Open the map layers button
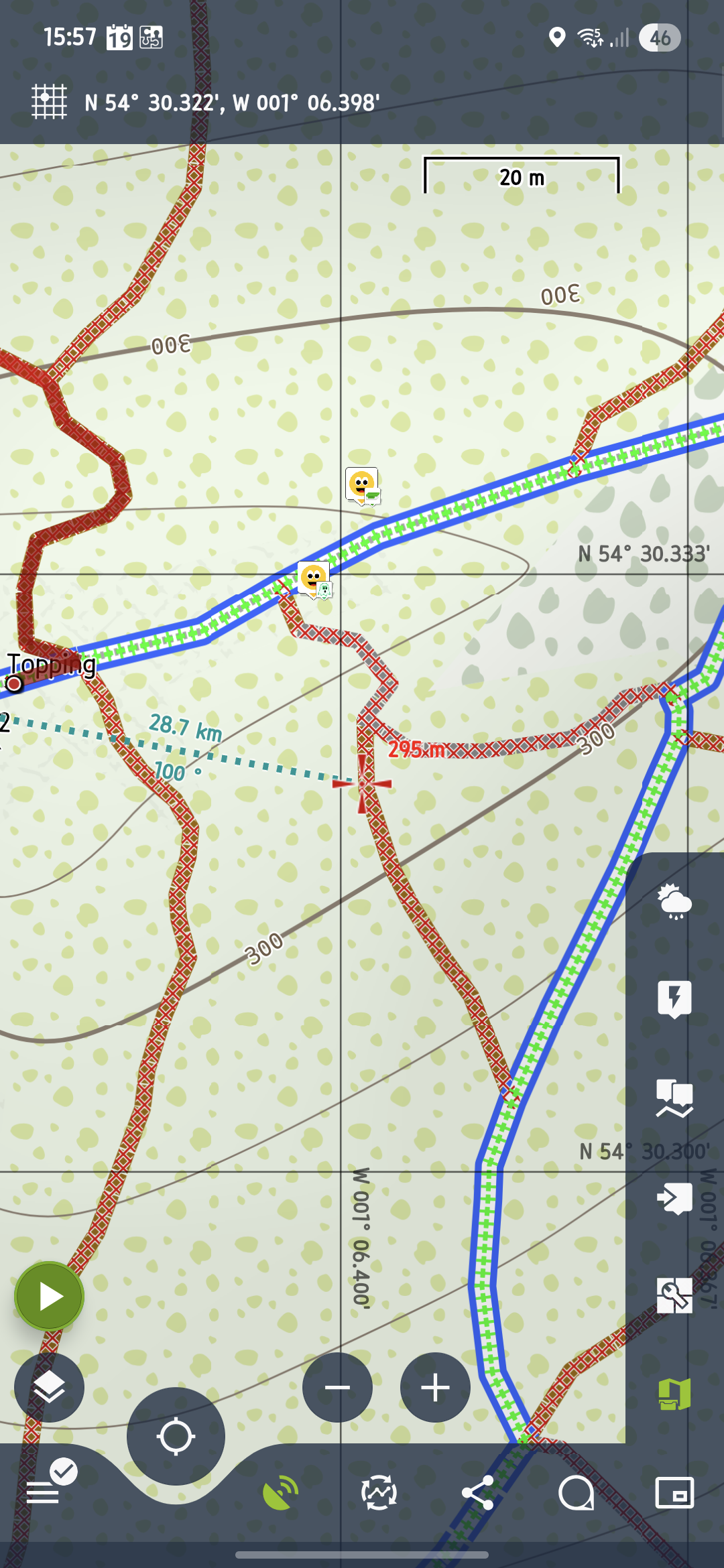The width and height of the screenshot is (724, 1568). tap(50, 1387)
